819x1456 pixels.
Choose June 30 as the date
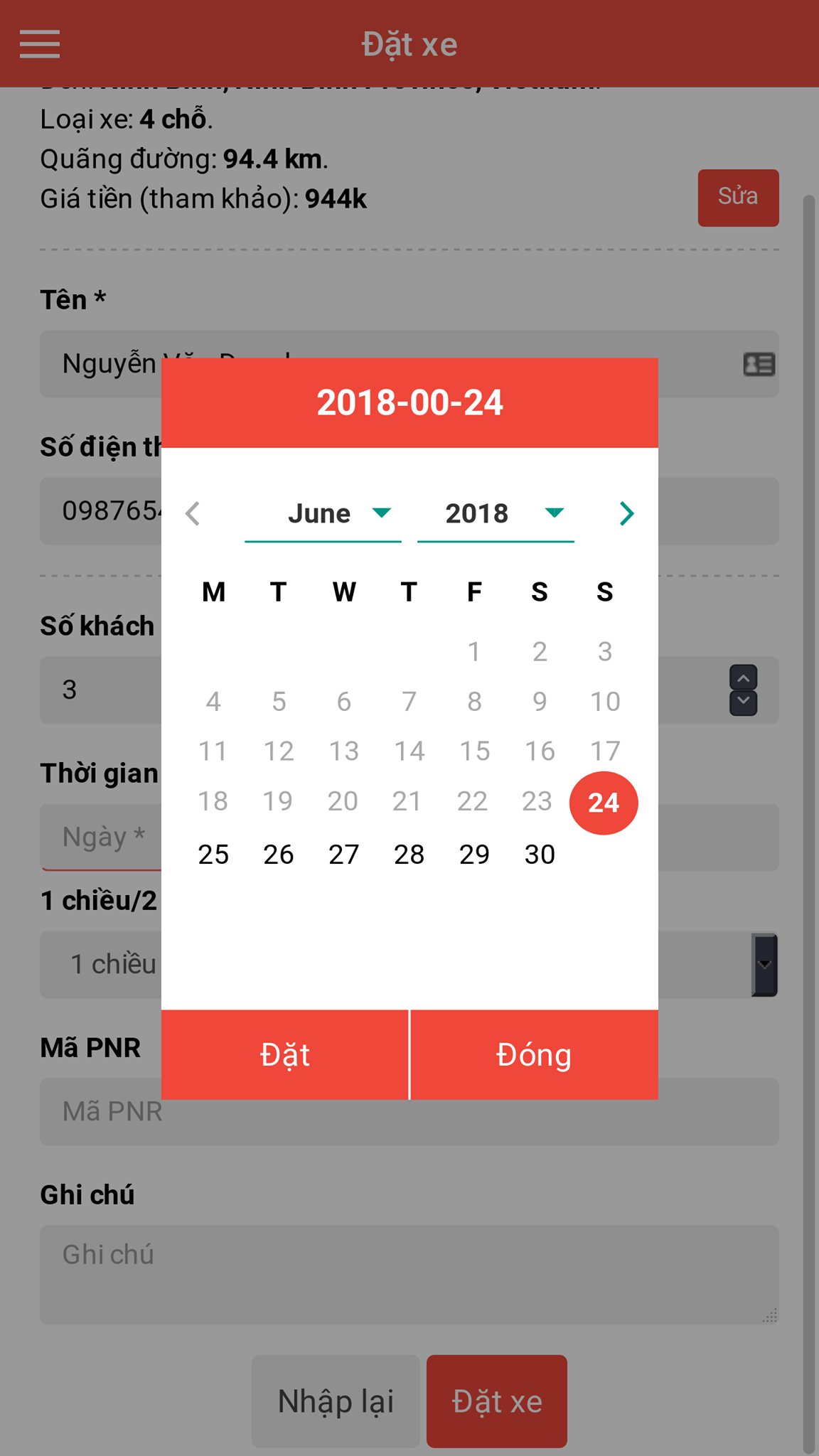pyautogui.click(x=540, y=854)
